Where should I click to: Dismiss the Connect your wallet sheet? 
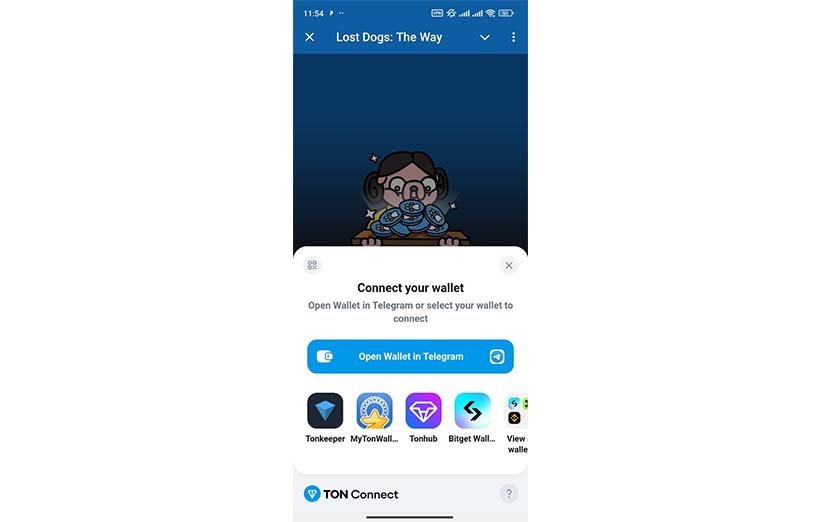pos(509,265)
